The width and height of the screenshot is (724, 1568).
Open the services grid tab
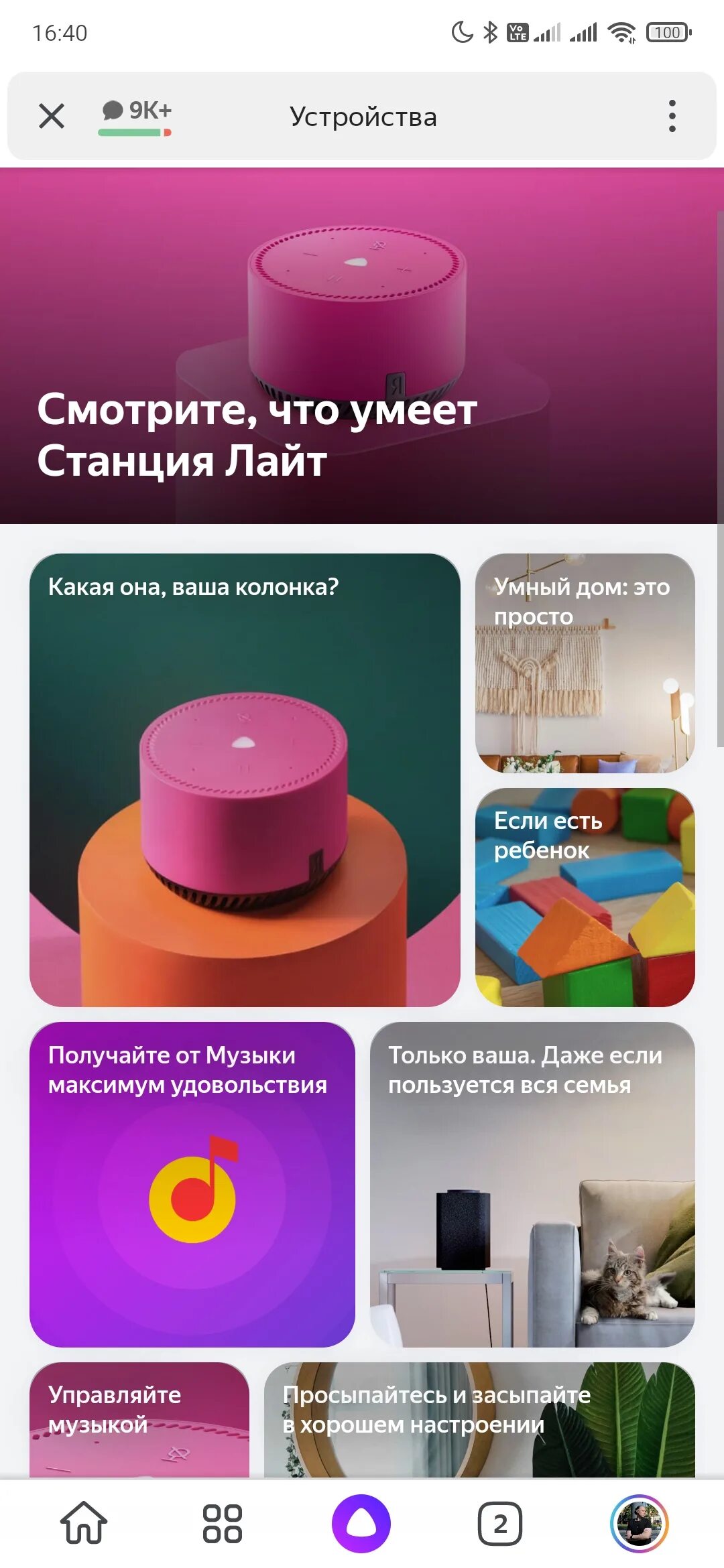(x=223, y=1523)
